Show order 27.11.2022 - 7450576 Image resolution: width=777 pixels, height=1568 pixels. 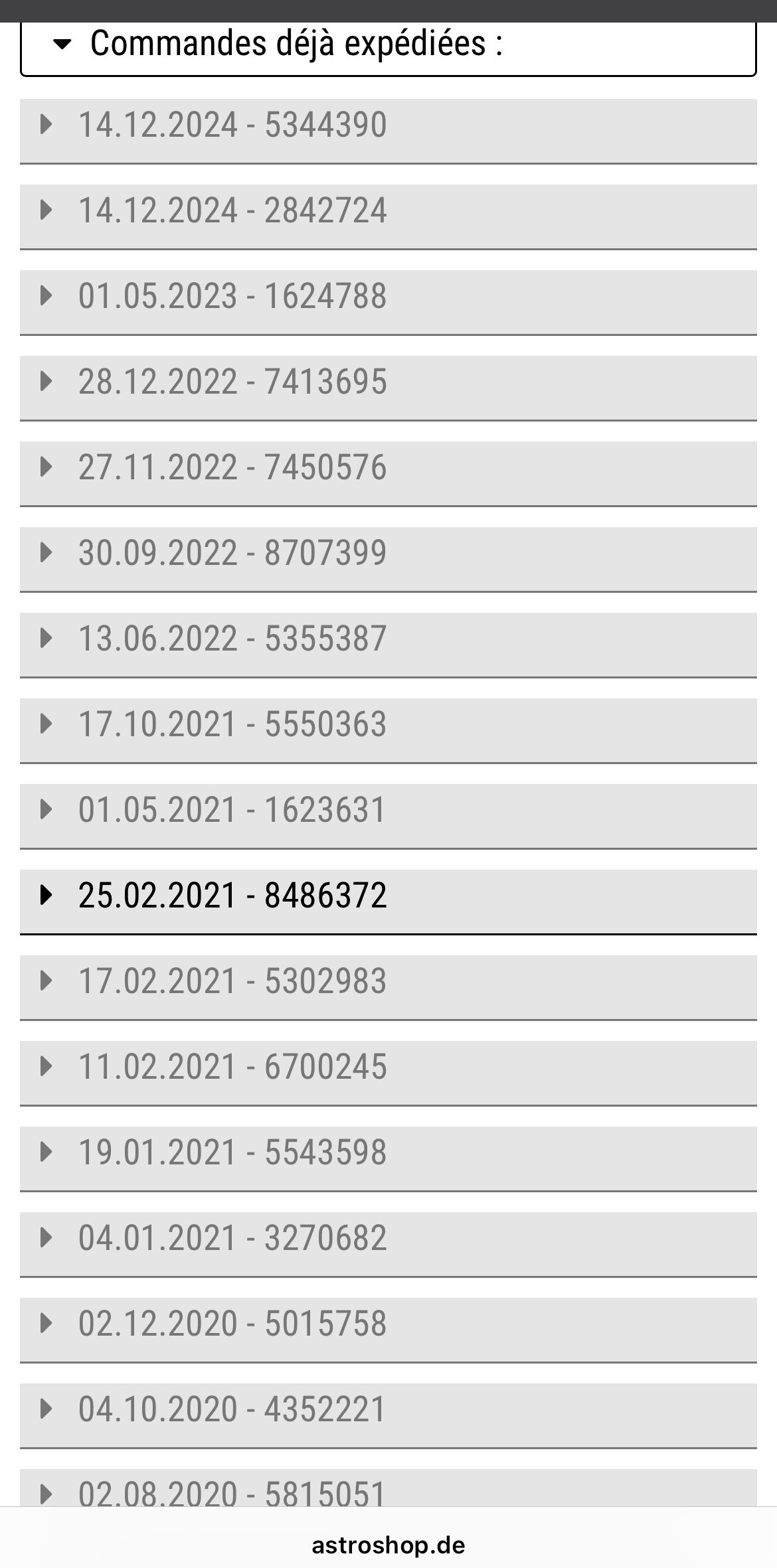point(232,467)
